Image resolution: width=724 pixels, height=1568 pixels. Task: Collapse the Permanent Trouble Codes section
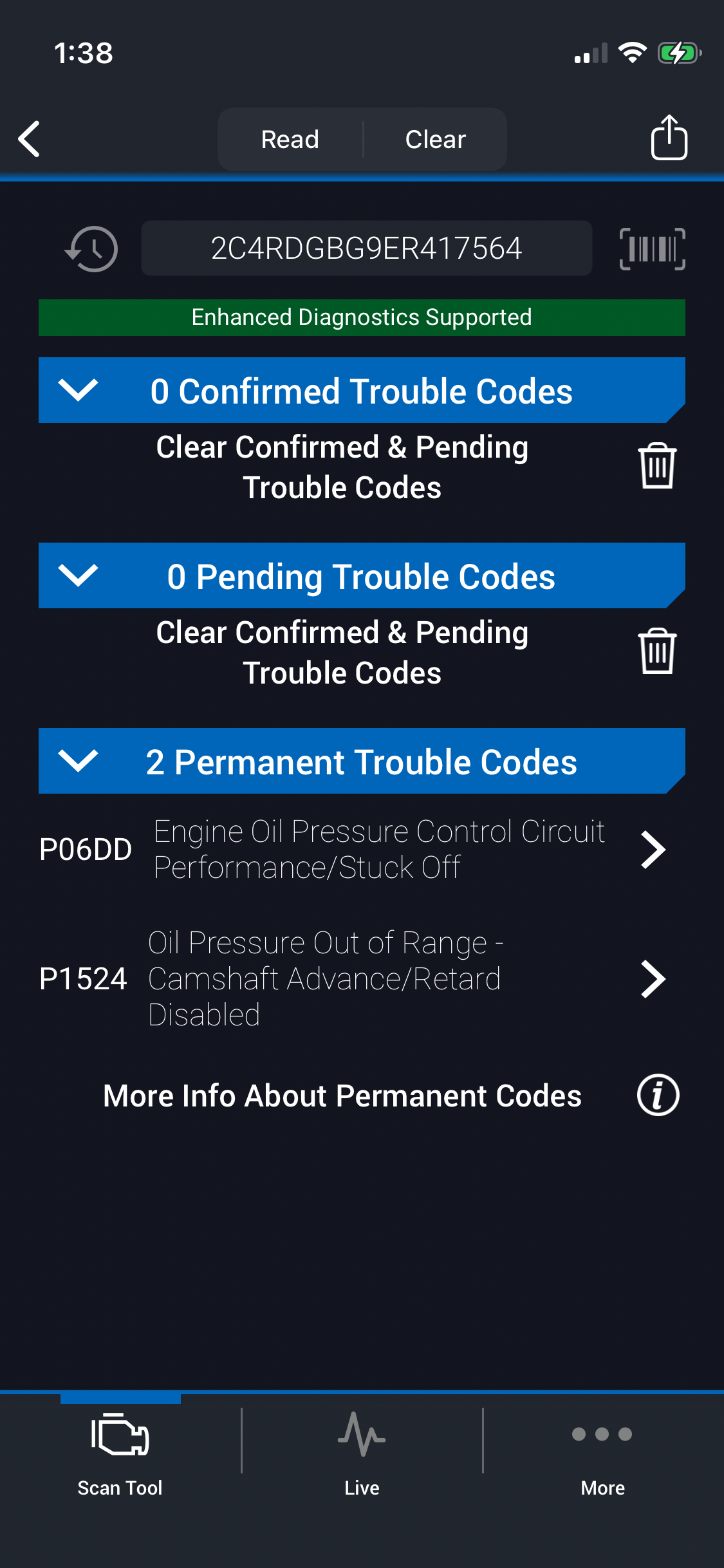click(78, 761)
